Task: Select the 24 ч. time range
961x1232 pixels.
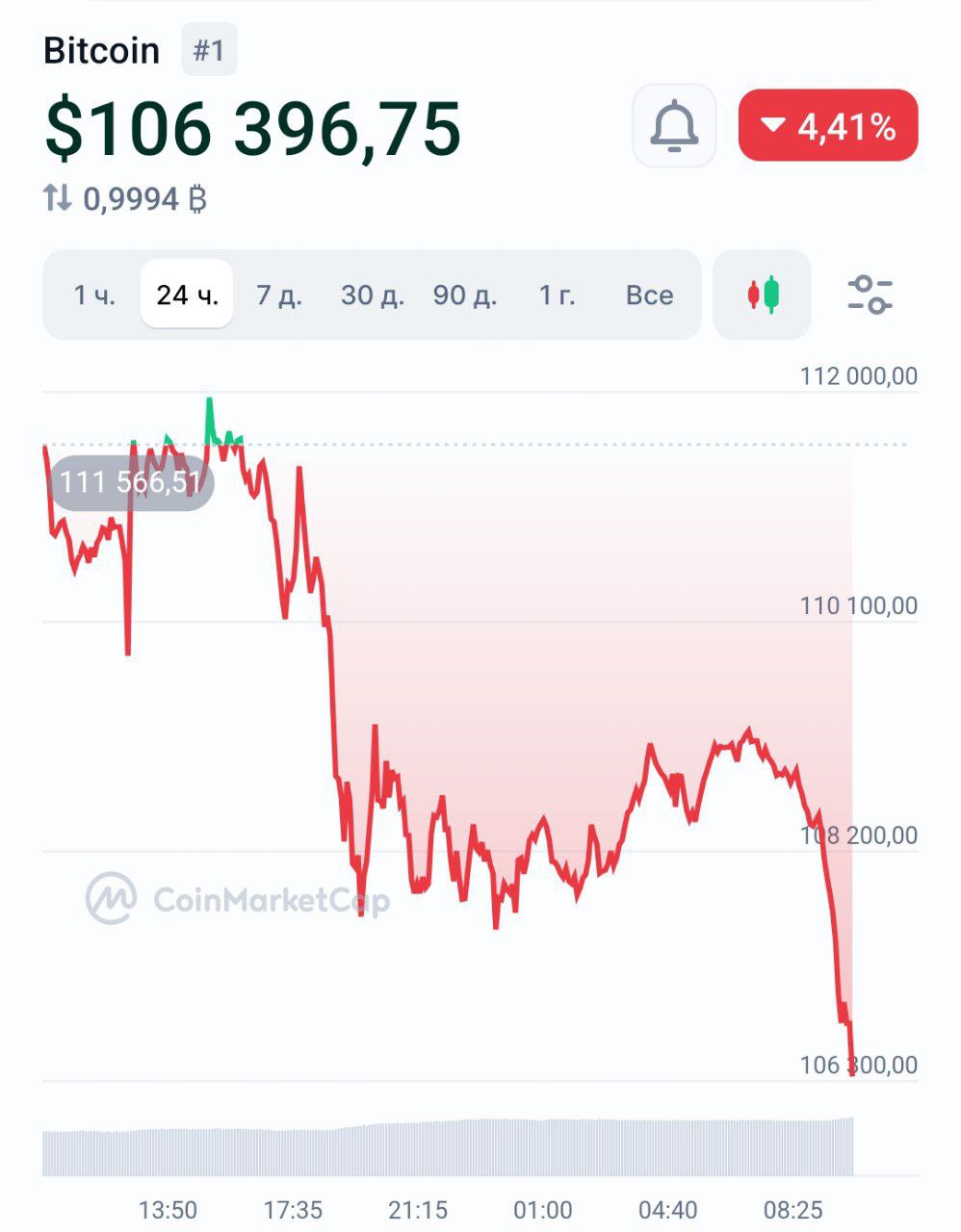Action: (x=187, y=295)
